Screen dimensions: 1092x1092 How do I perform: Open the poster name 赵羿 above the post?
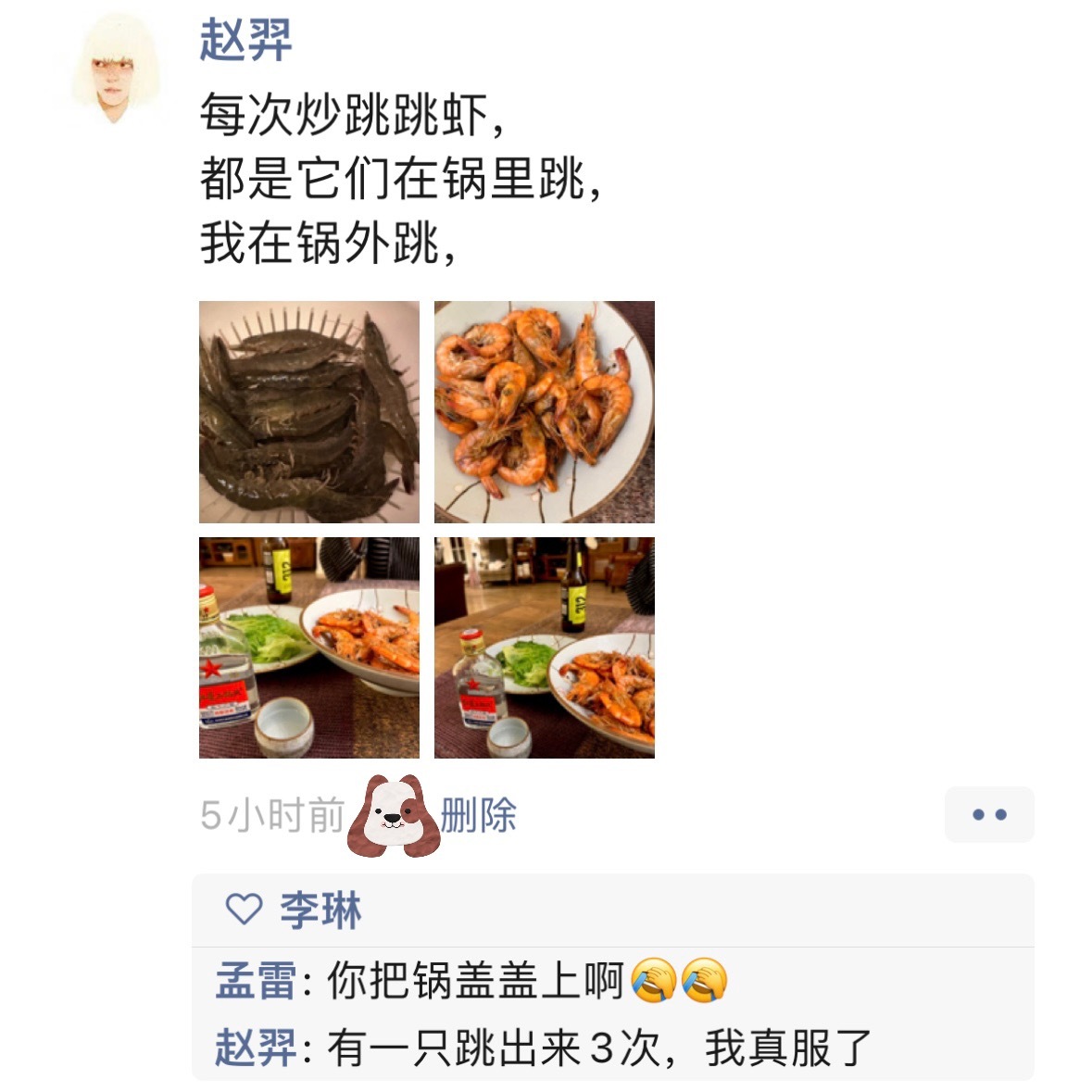coord(245,41)
